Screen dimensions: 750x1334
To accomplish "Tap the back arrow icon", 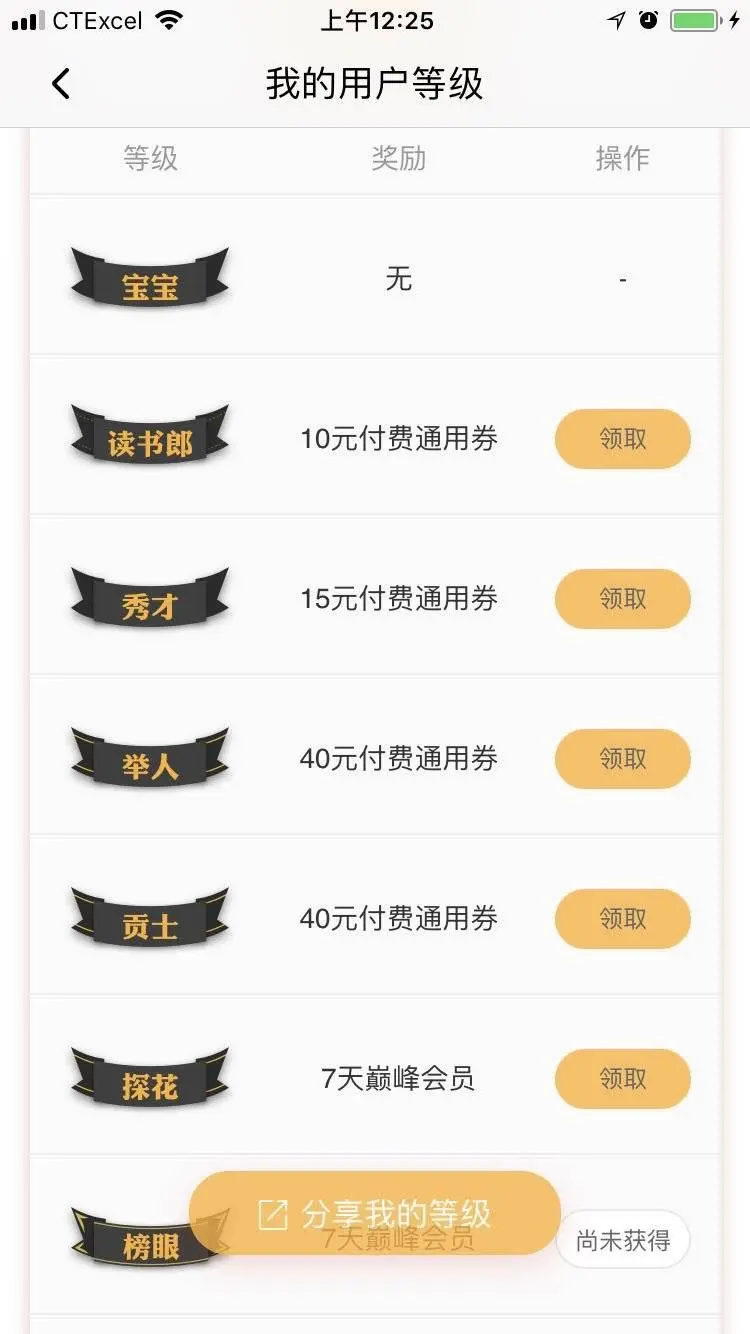I will point(60,84).
